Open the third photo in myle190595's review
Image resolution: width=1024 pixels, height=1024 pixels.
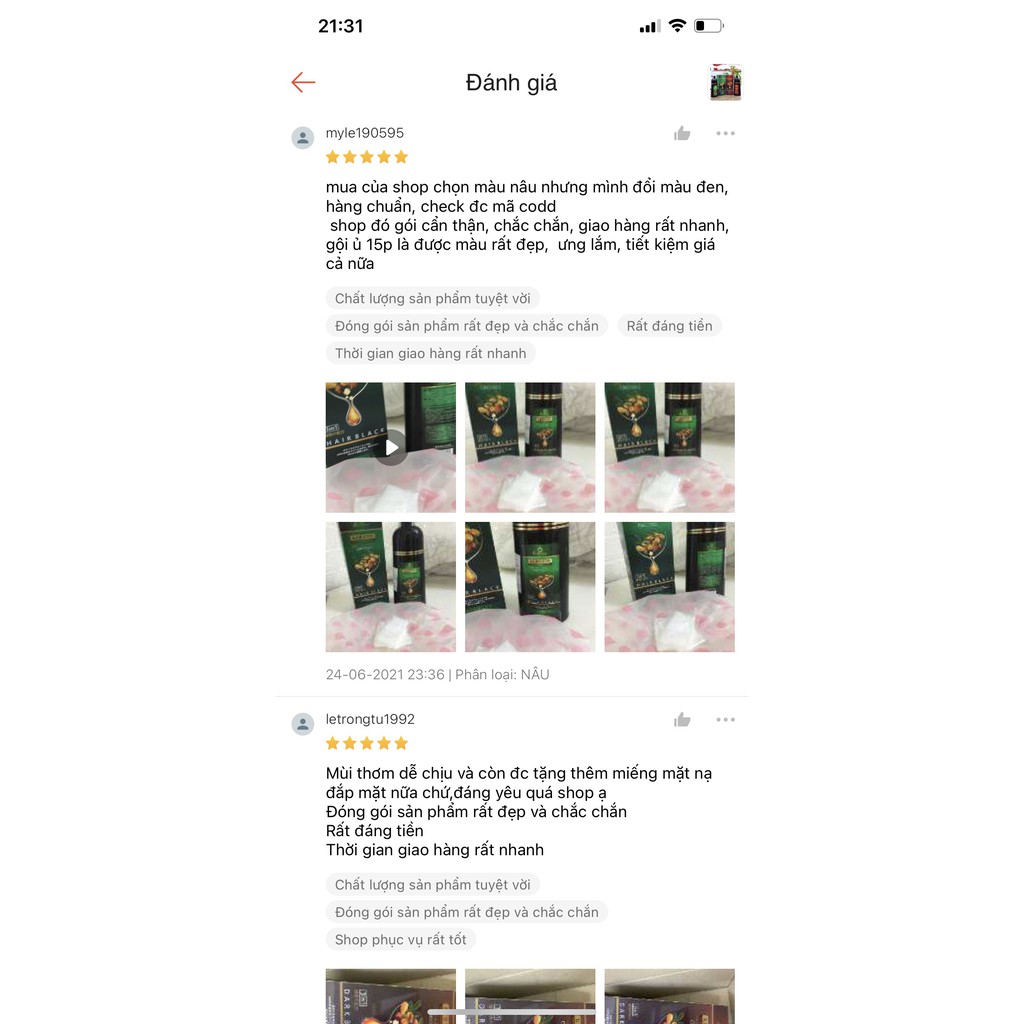669,447
